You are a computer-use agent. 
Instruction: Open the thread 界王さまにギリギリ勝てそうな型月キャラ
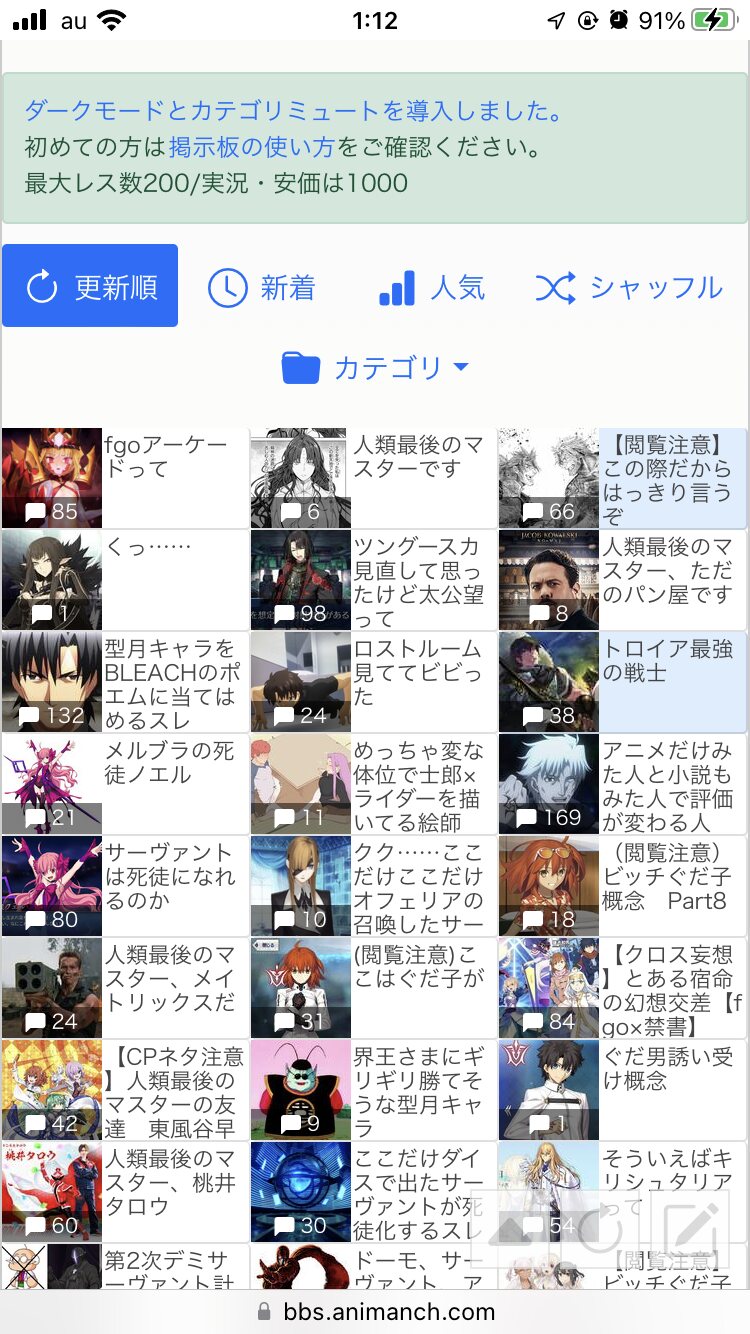coord(418,1092)
